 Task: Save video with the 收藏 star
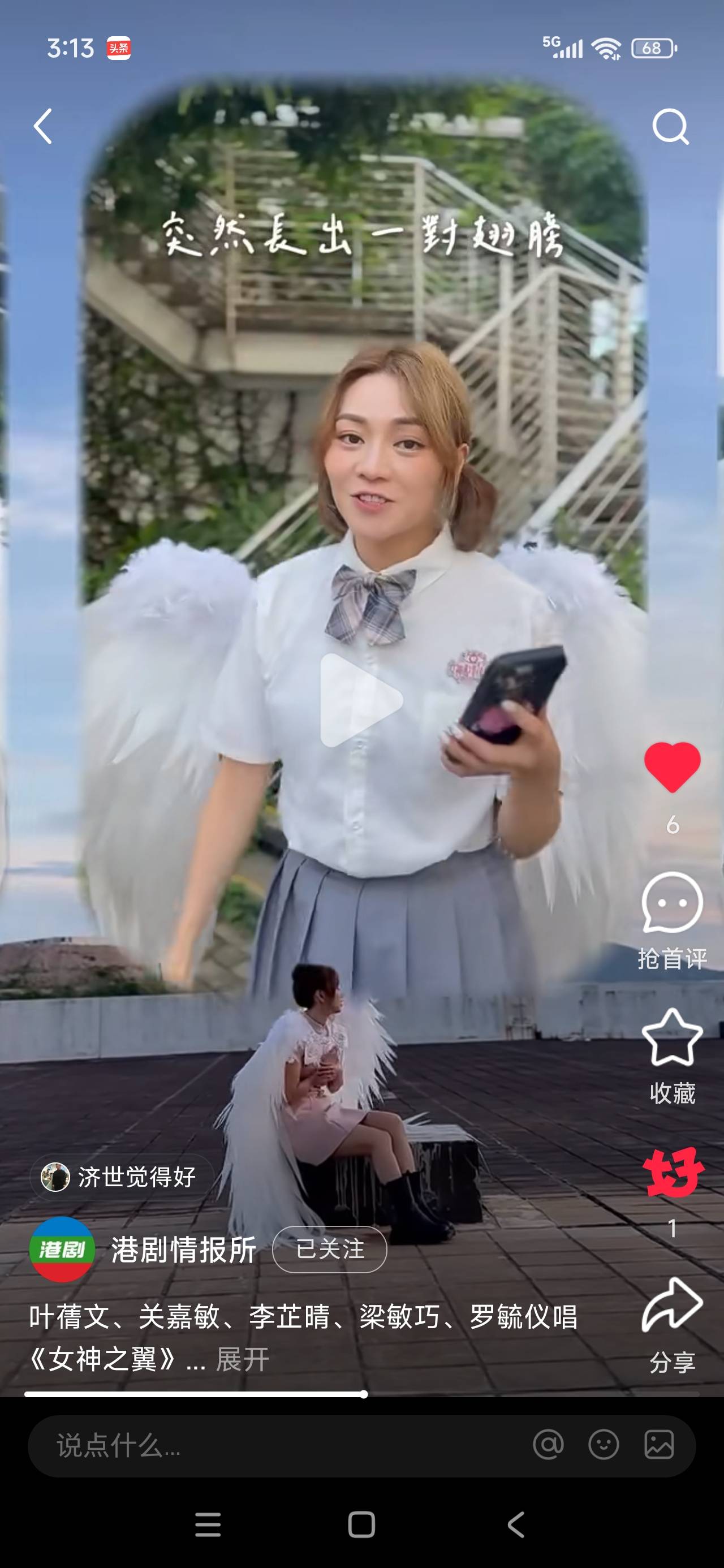tap(672, 1039)
